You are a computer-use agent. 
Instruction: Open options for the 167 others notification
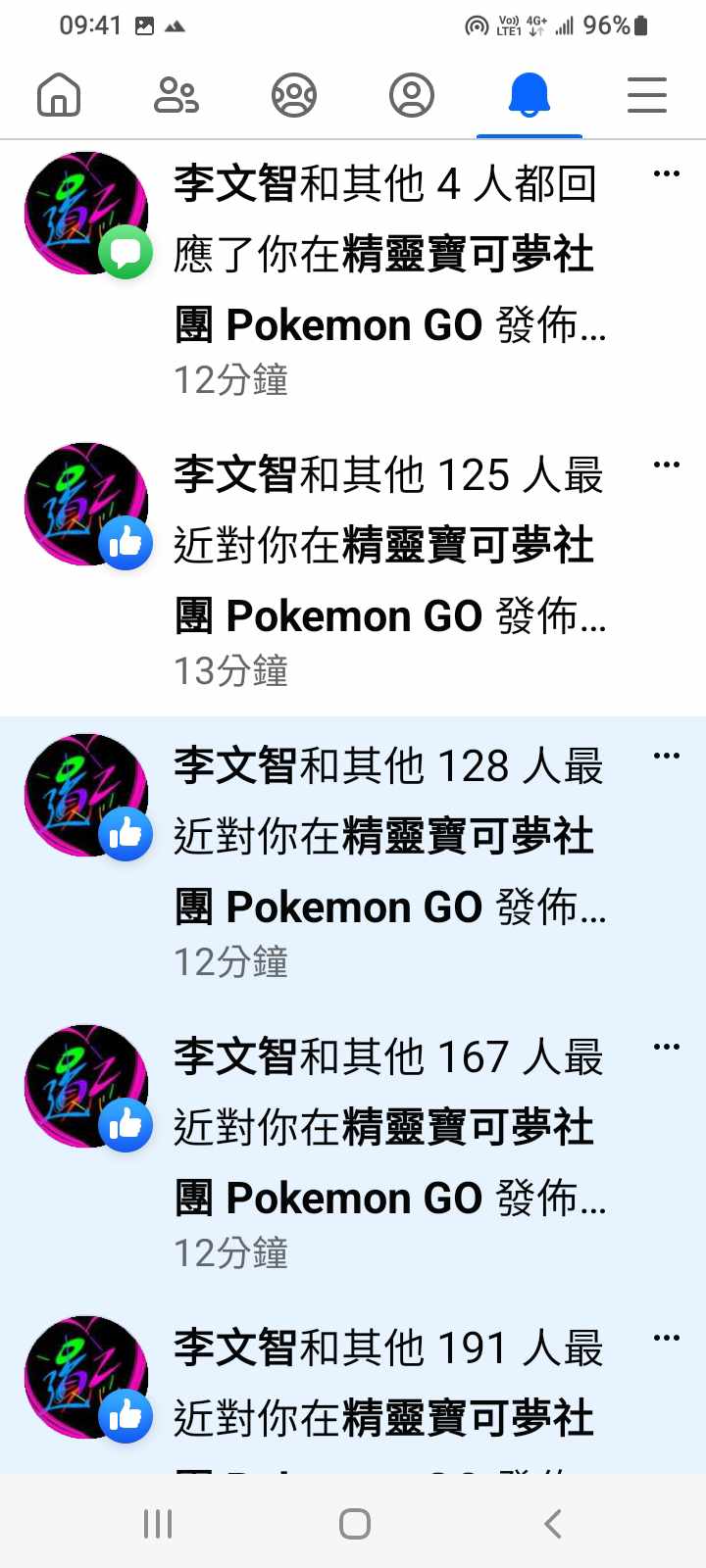667,1048
